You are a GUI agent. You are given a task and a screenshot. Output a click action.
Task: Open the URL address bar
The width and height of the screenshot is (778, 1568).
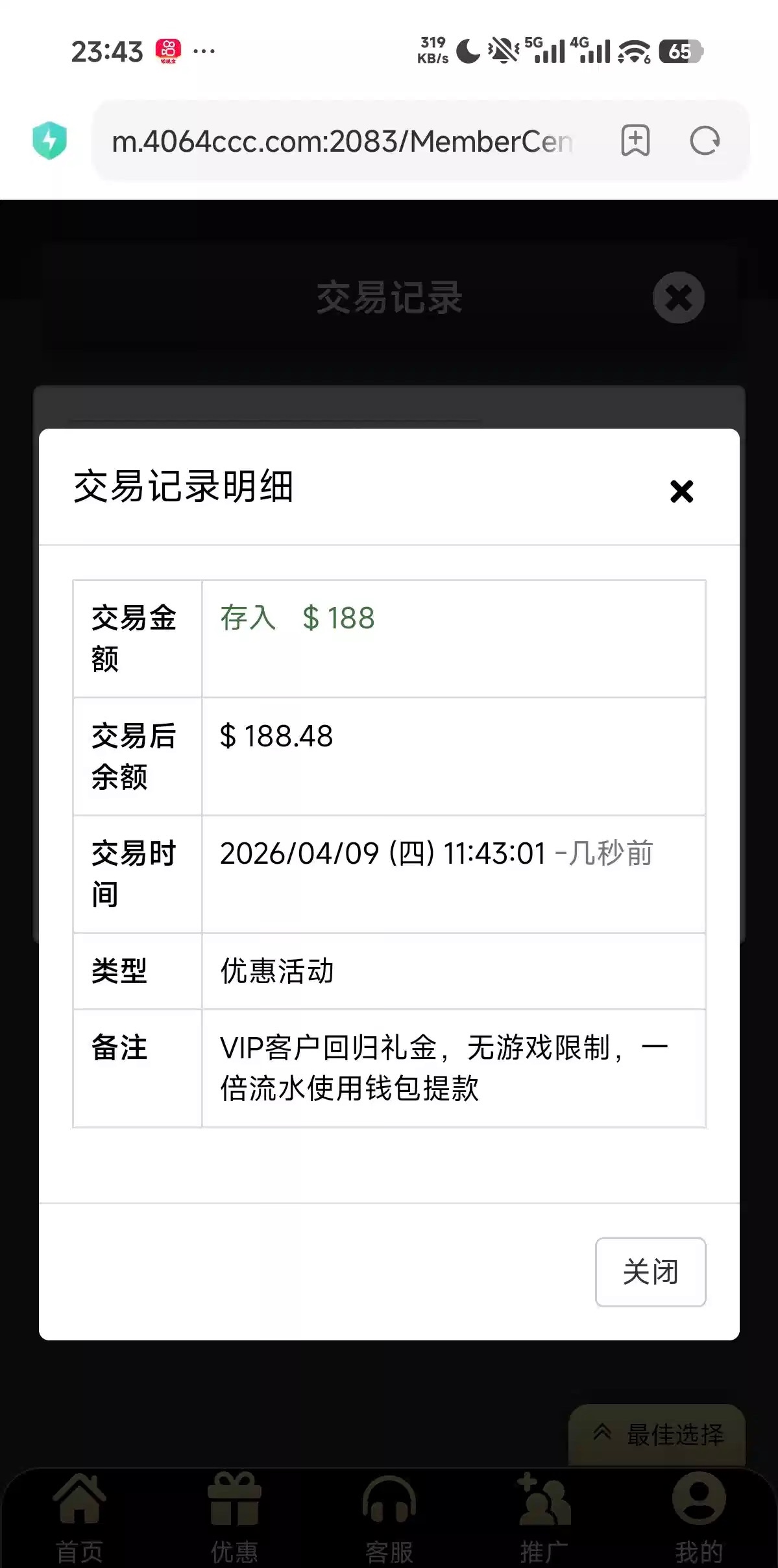(343, 141)
